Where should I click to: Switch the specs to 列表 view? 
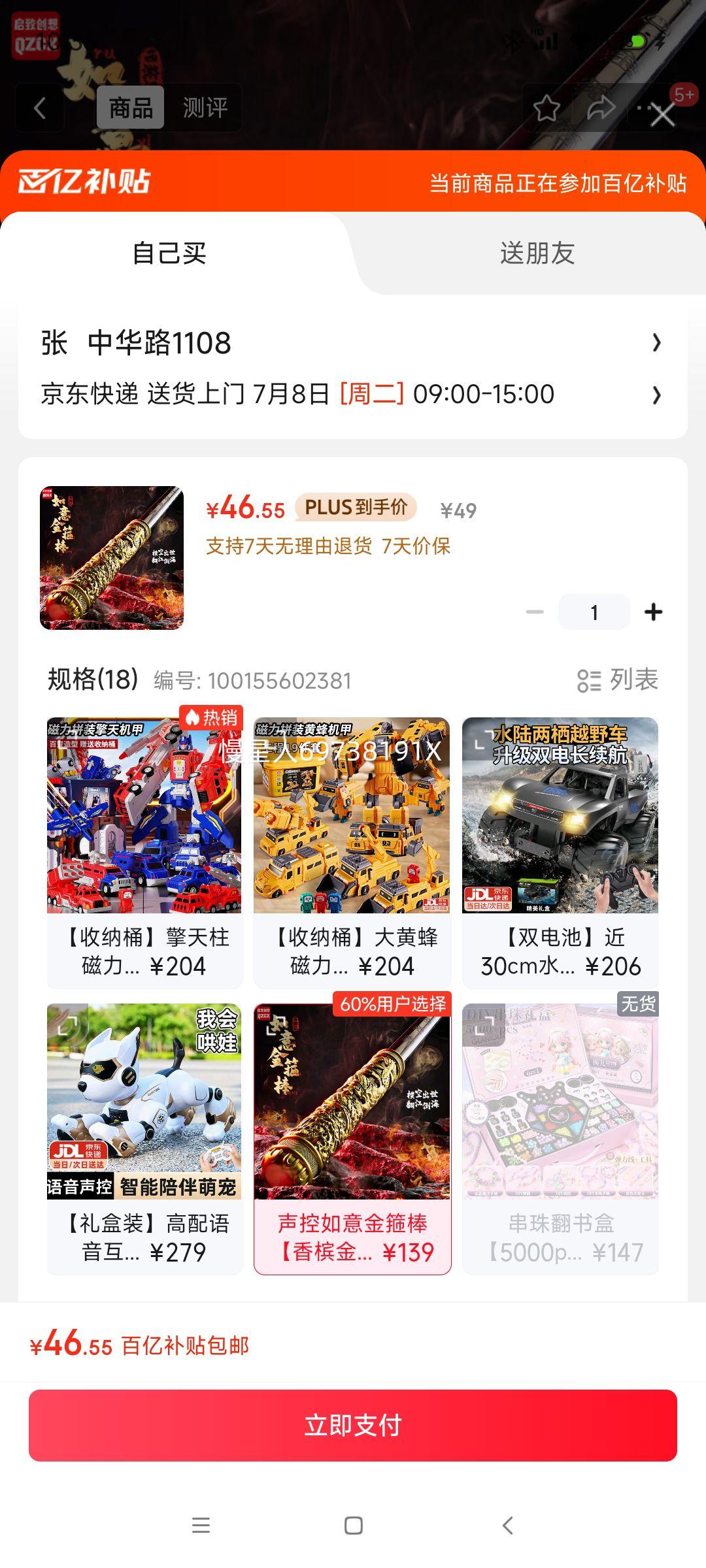(x=618, y=680)
